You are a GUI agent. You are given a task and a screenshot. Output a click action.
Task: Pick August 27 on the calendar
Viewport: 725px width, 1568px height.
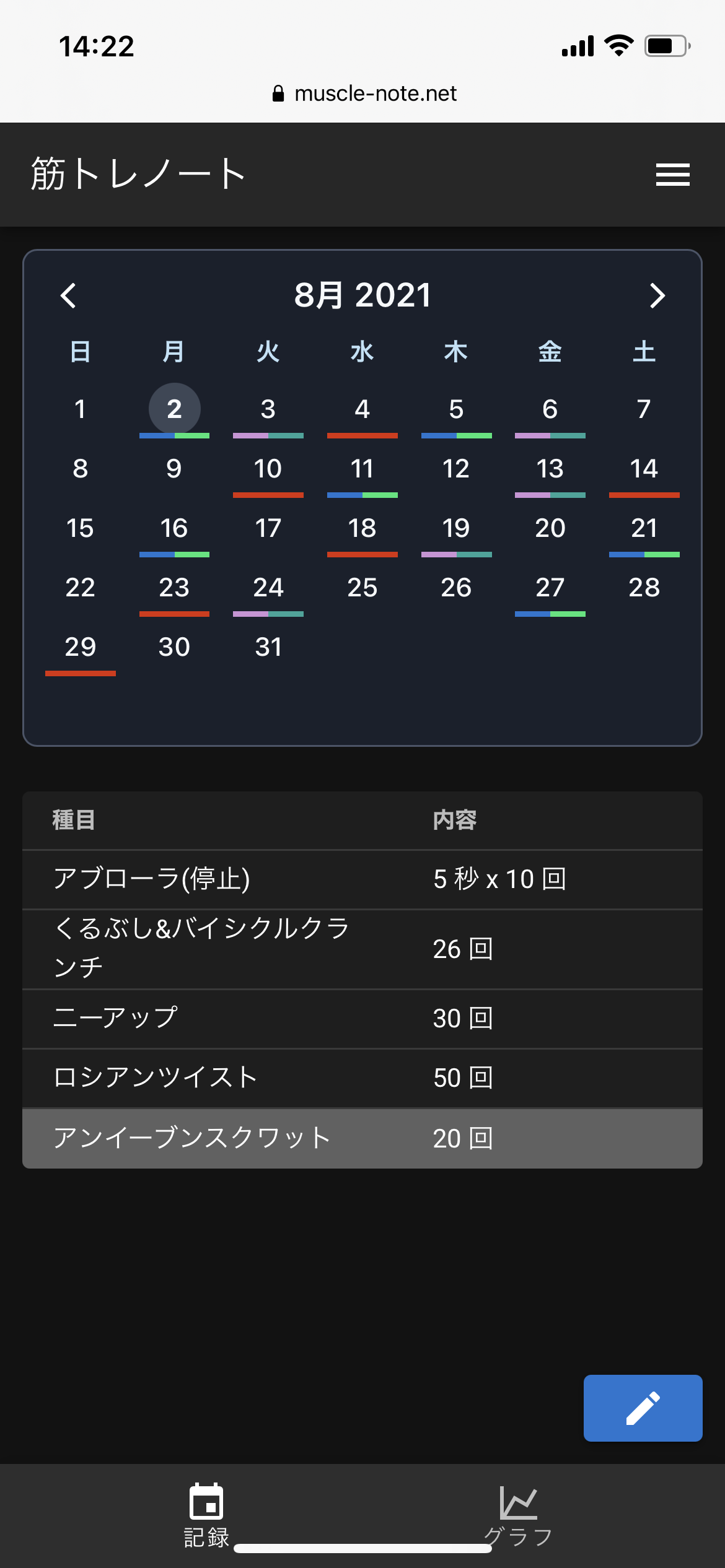click(x=550, y=588)
